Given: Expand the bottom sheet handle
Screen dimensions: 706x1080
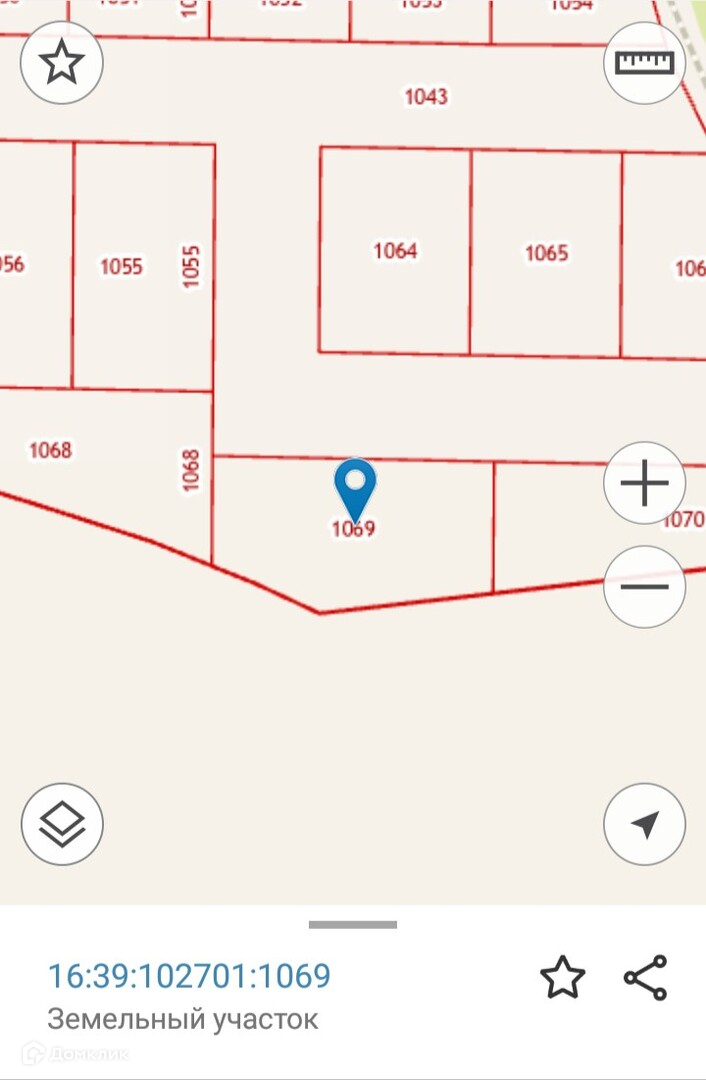Looking at the screenshot, I should point(353,925).
